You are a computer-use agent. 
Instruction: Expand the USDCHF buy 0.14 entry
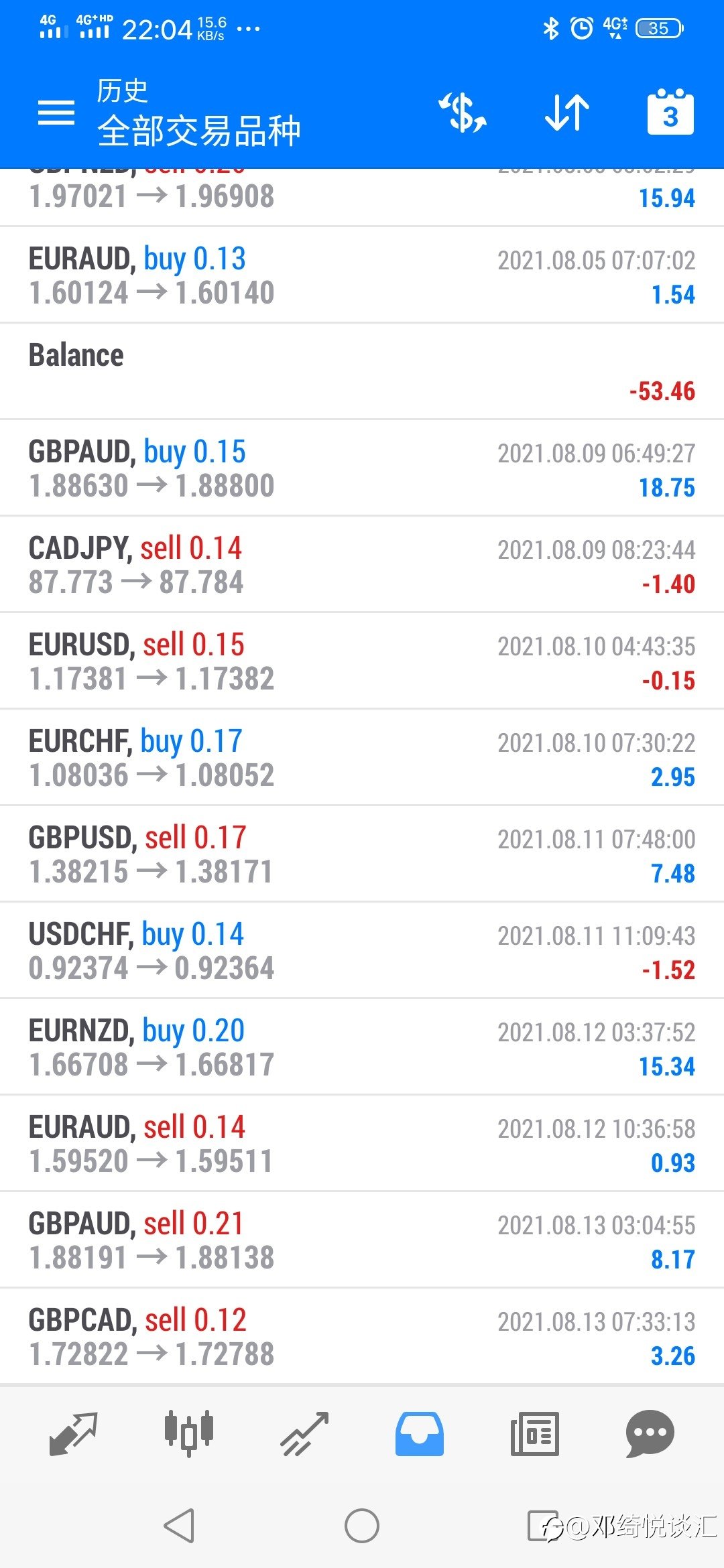tap(362, 951)
